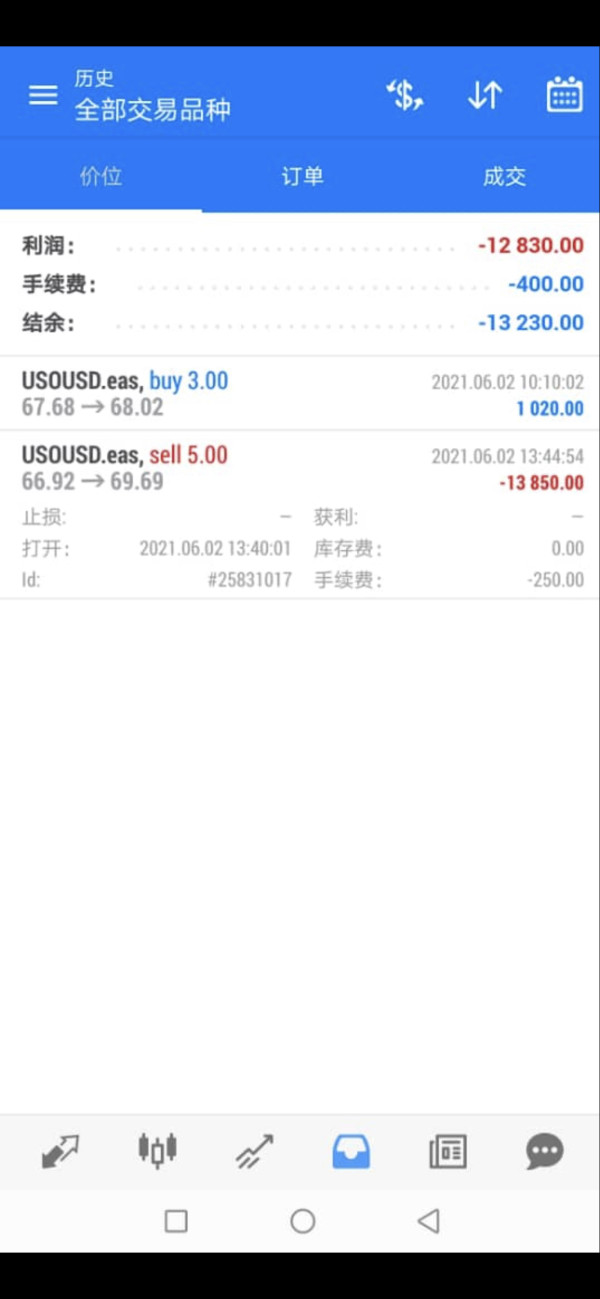
Task: Open the chat messages tab
Action: pos(544,1152)
